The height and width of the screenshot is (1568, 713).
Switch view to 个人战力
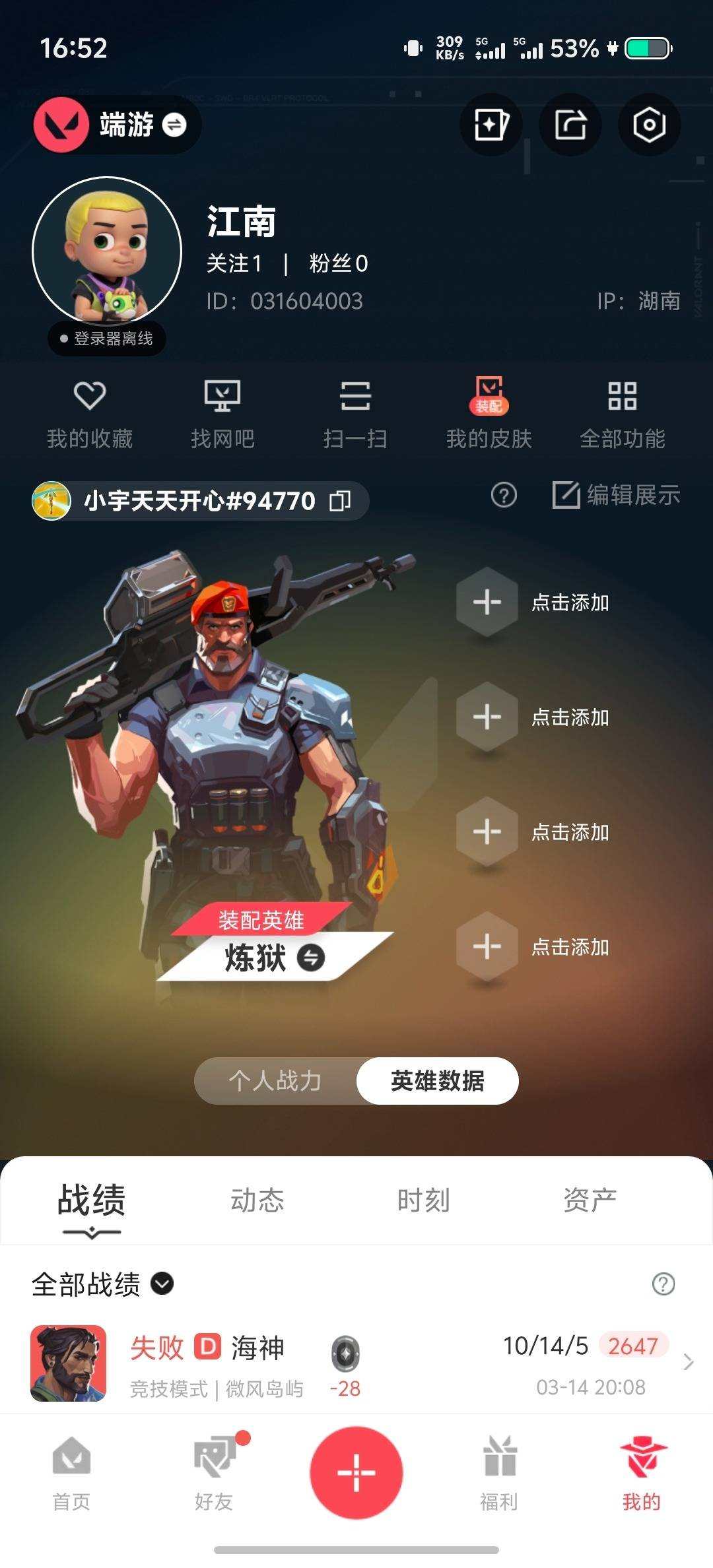[277, 1080]
